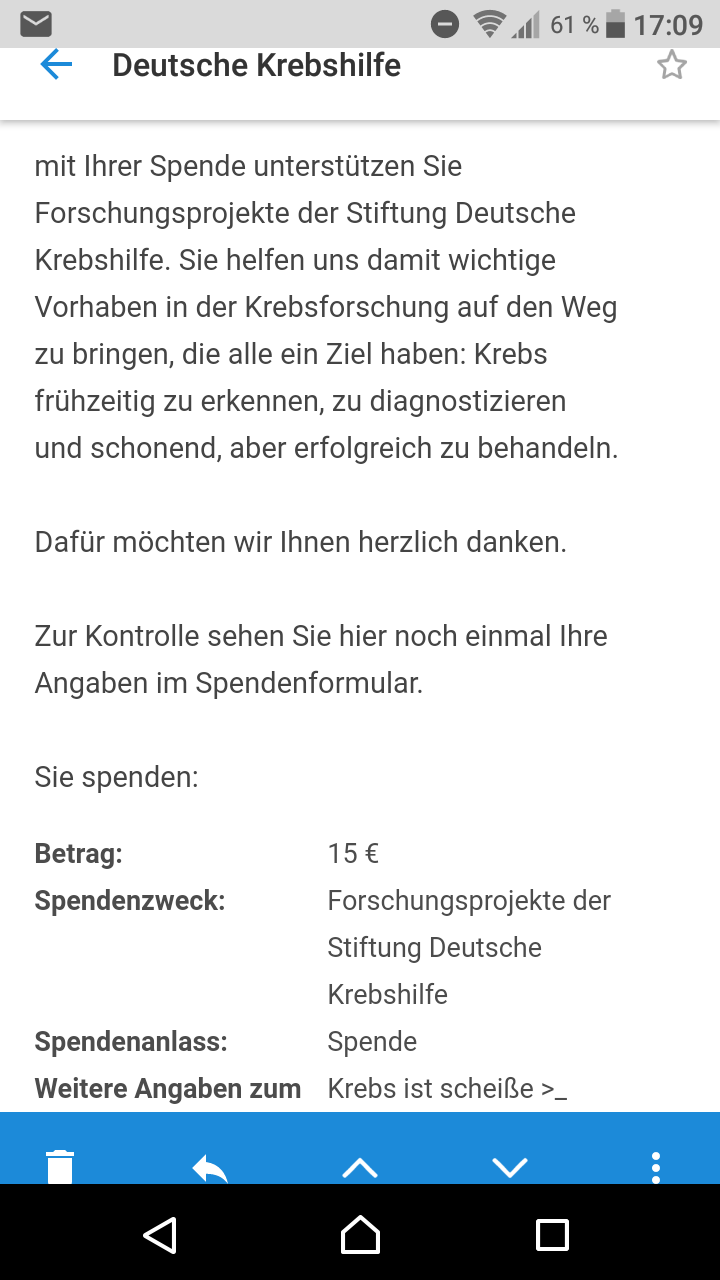This screenshot has width=720, height=1280.
Task: Jump to previous email with up chevron
Action: click(360, 1167)
